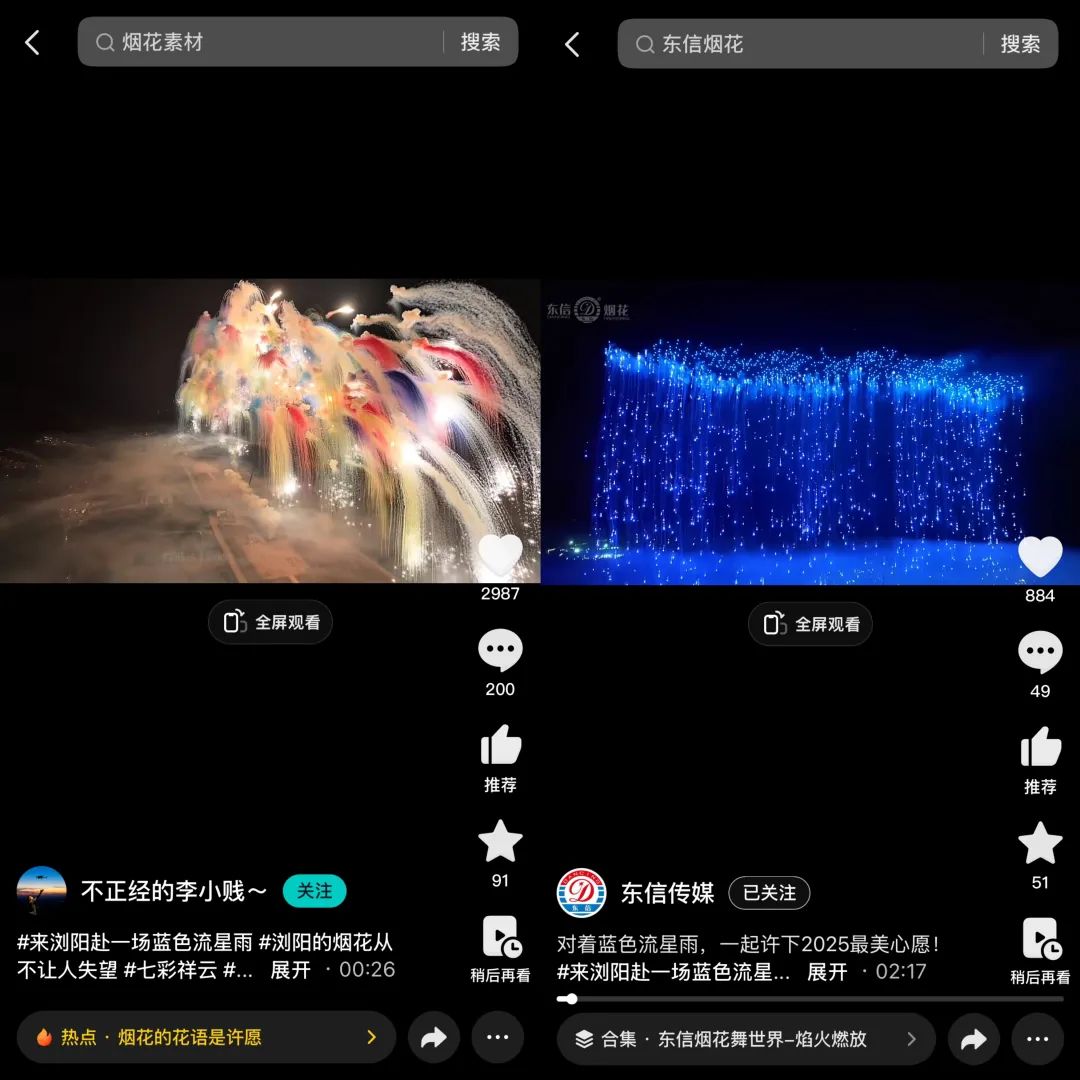
Task: Go back from the 烟花素材 search video
Action: pyautogui.click(x=32, y=43)
